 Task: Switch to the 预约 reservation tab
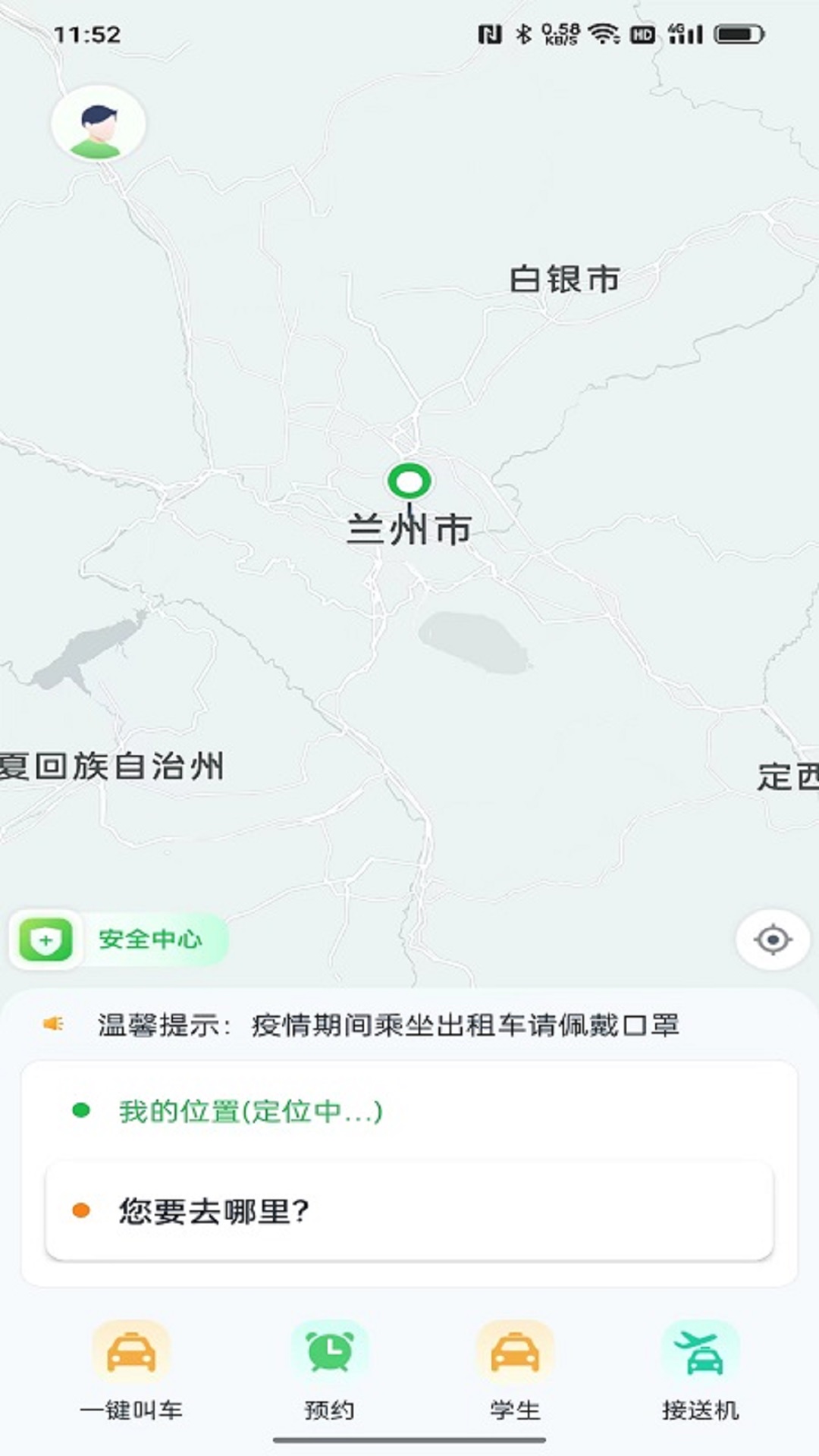[328, 1407]
